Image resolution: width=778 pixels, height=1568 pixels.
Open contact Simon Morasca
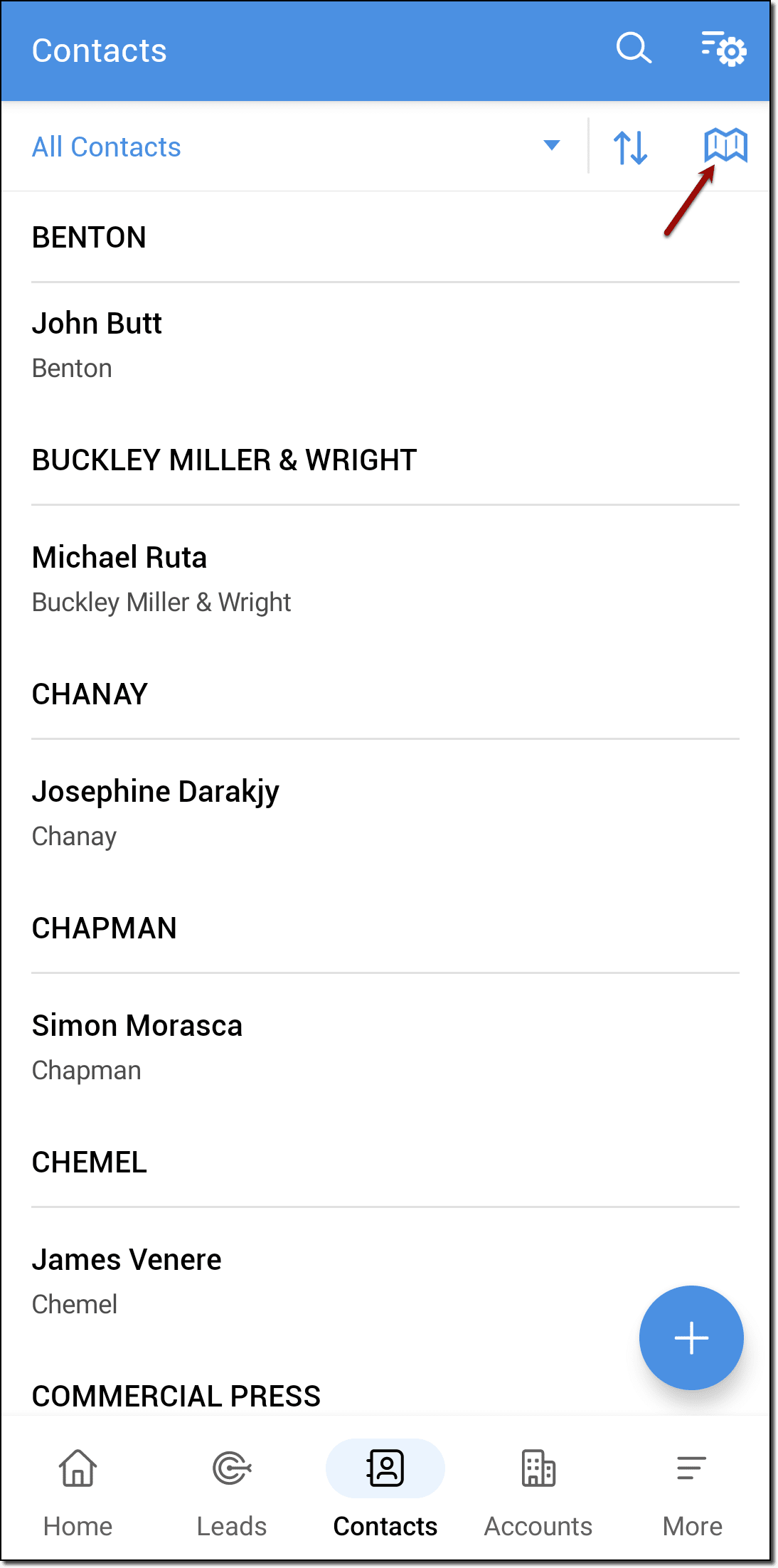[385, 1047]
